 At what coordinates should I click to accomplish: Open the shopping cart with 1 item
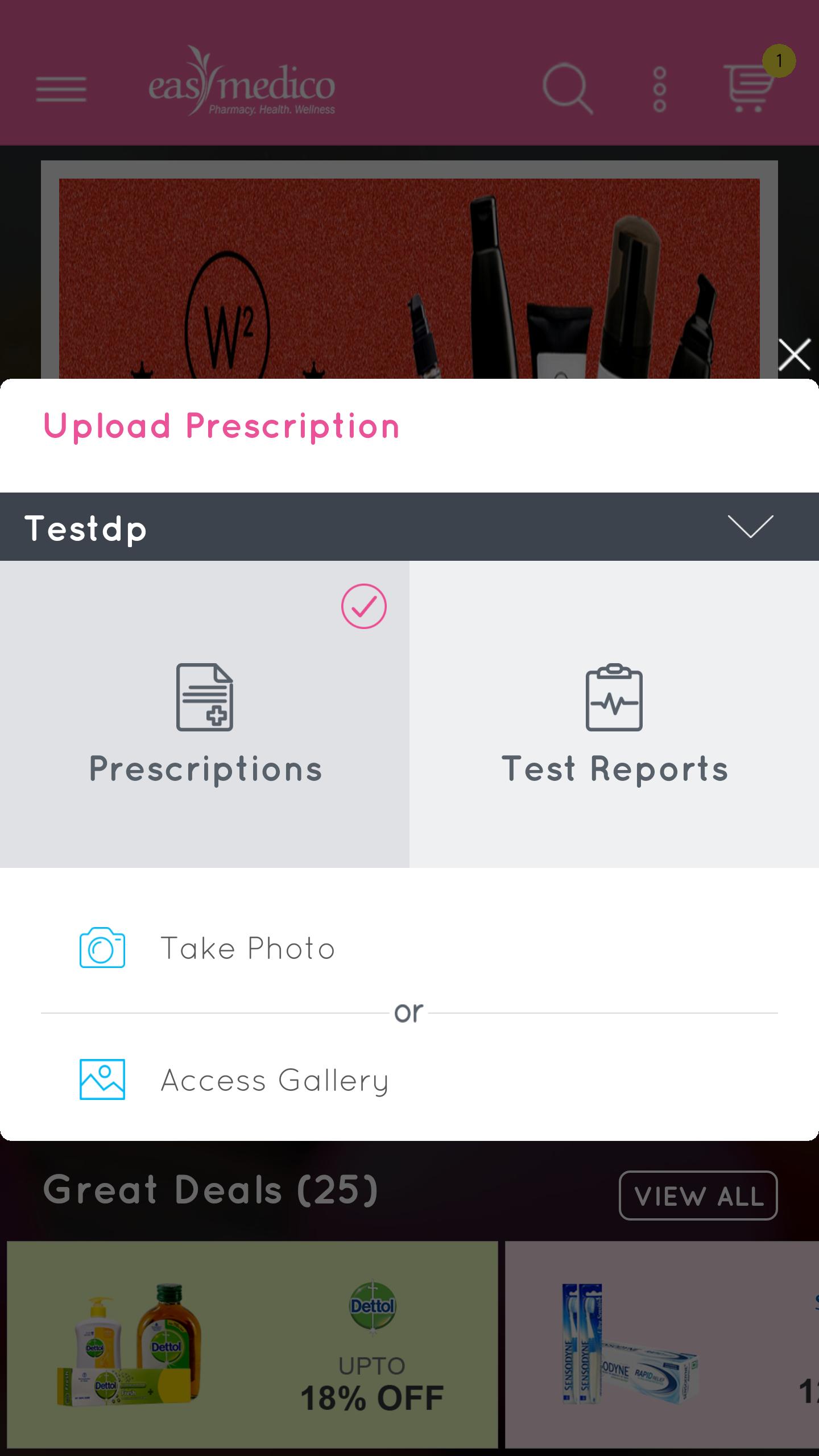(748, 88)
